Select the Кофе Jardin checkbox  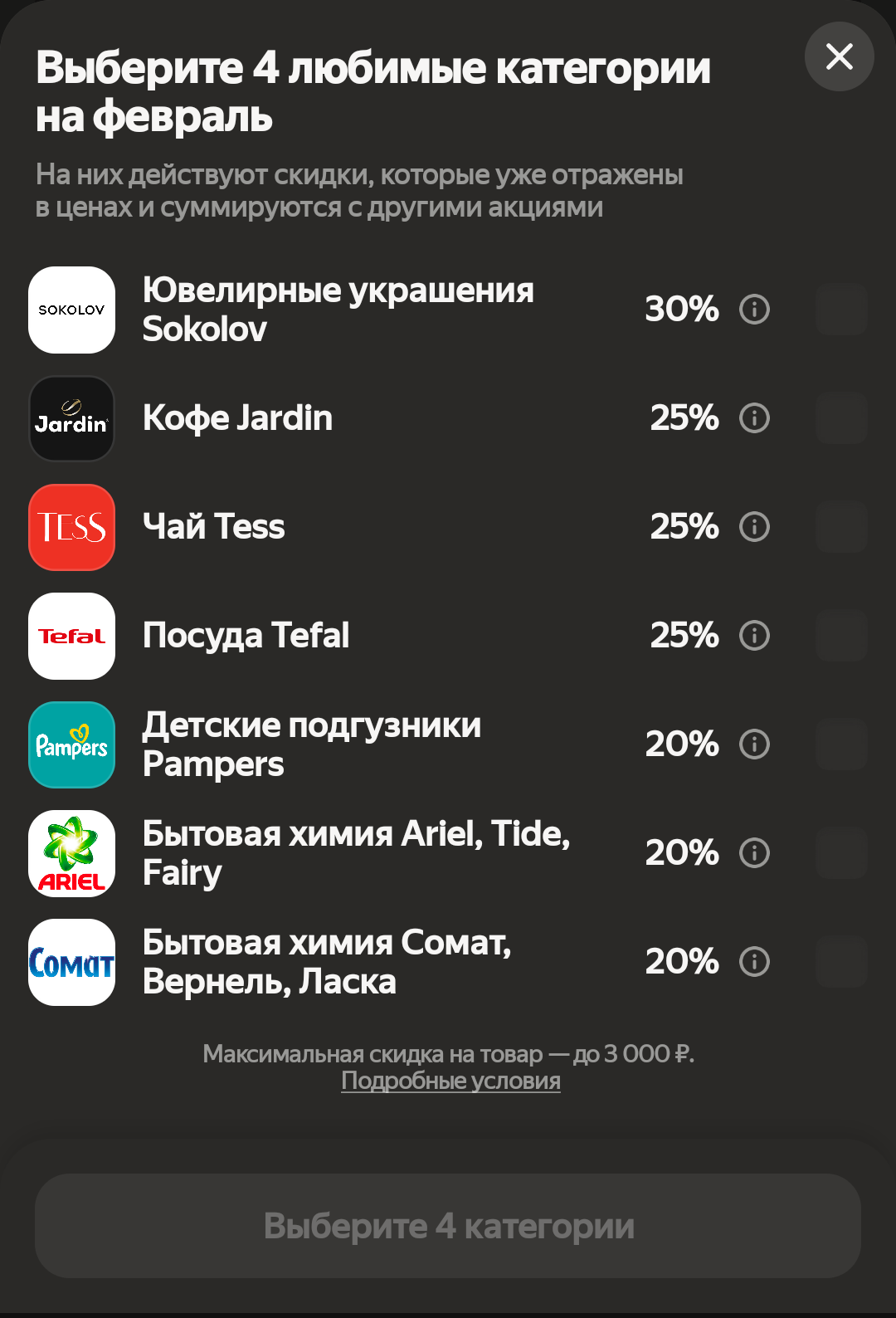[x=840, y=418]
